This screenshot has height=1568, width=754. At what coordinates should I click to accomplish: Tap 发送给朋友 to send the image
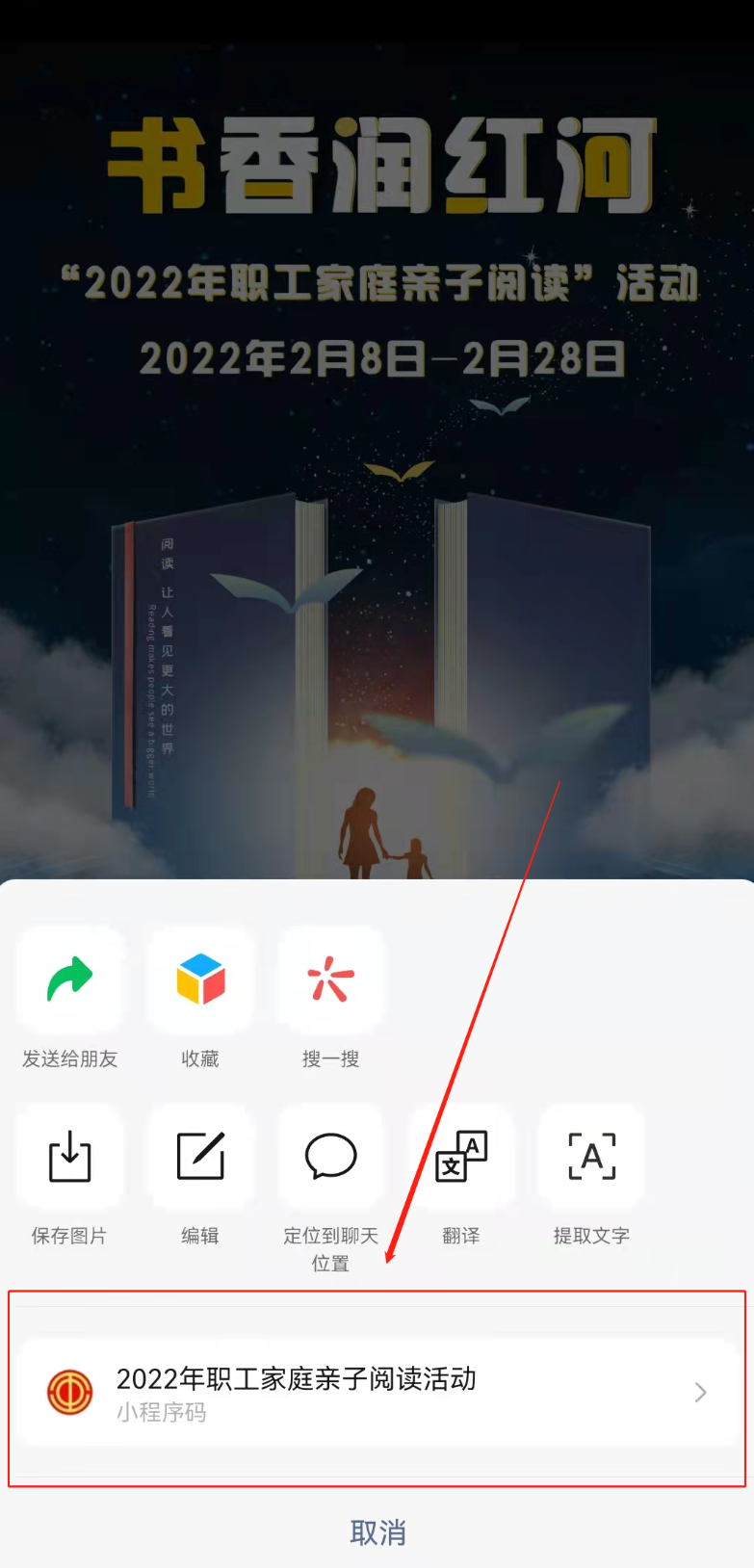pyautogui.click(x=69, y=980)
